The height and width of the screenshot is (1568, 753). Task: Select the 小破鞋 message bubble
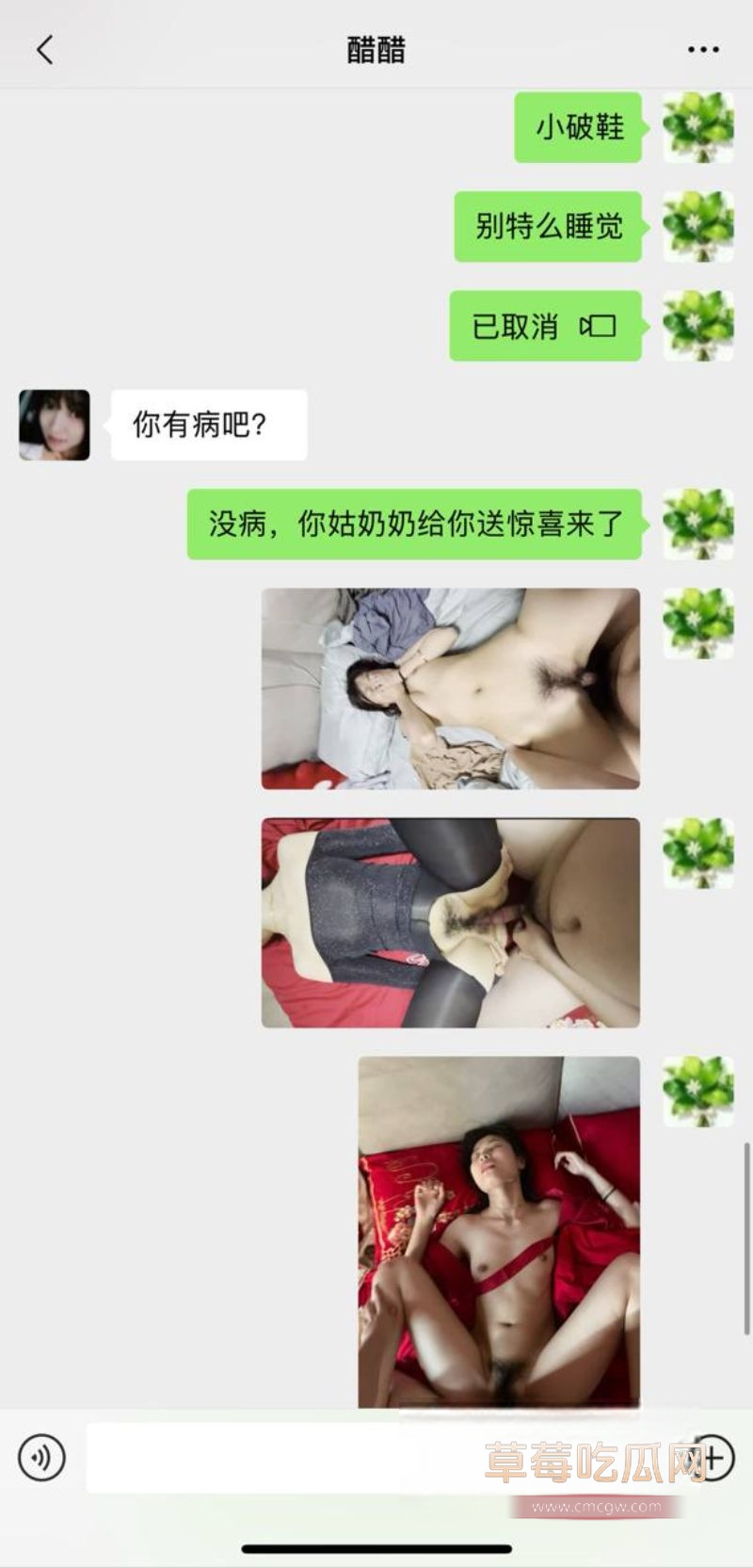(577, 130)
